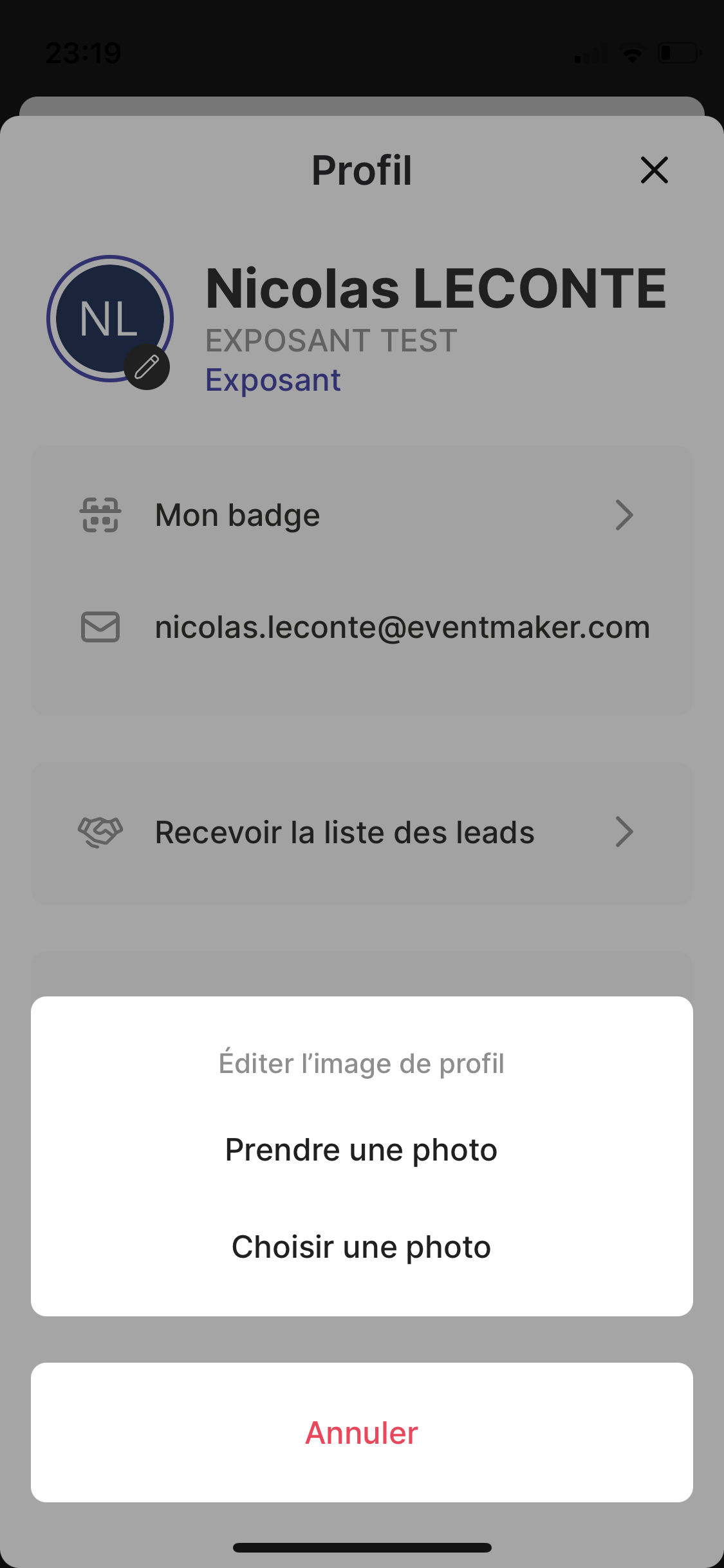Open the Mon badge row
Viewport: 724px width, 1568px height.
361,515
